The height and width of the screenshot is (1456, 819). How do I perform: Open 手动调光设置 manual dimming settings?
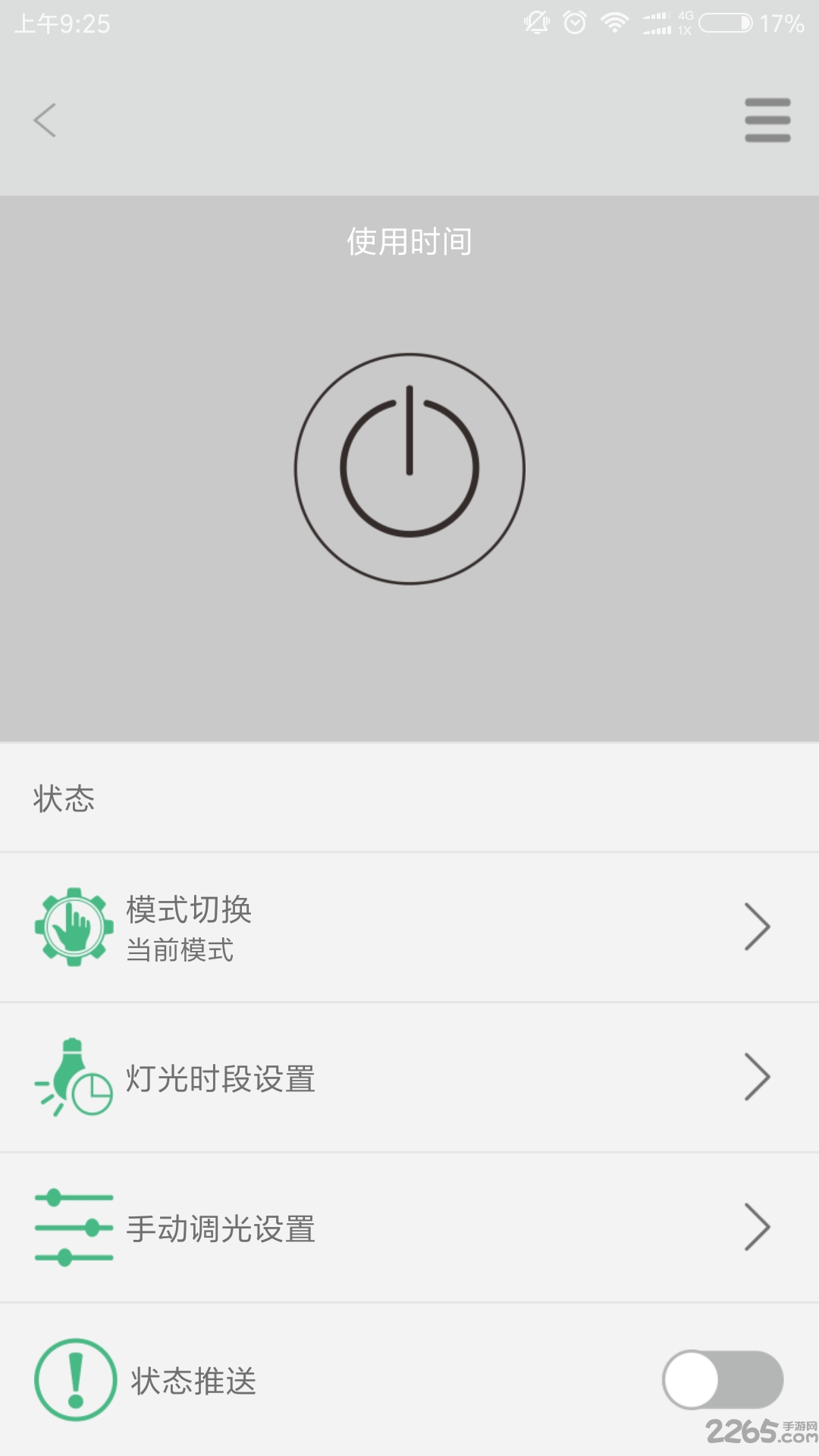coord(409,1227)
